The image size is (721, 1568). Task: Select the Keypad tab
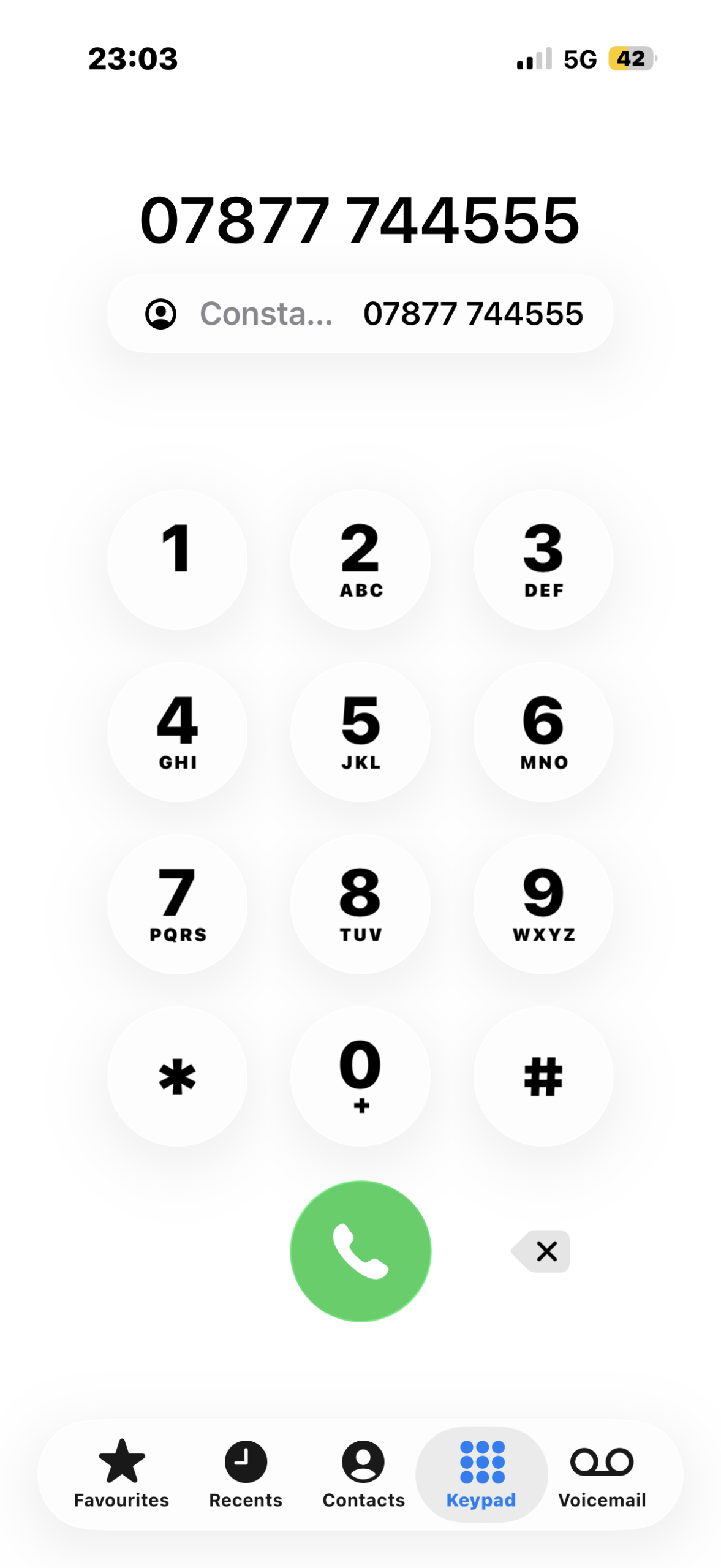coord(481,1473)
